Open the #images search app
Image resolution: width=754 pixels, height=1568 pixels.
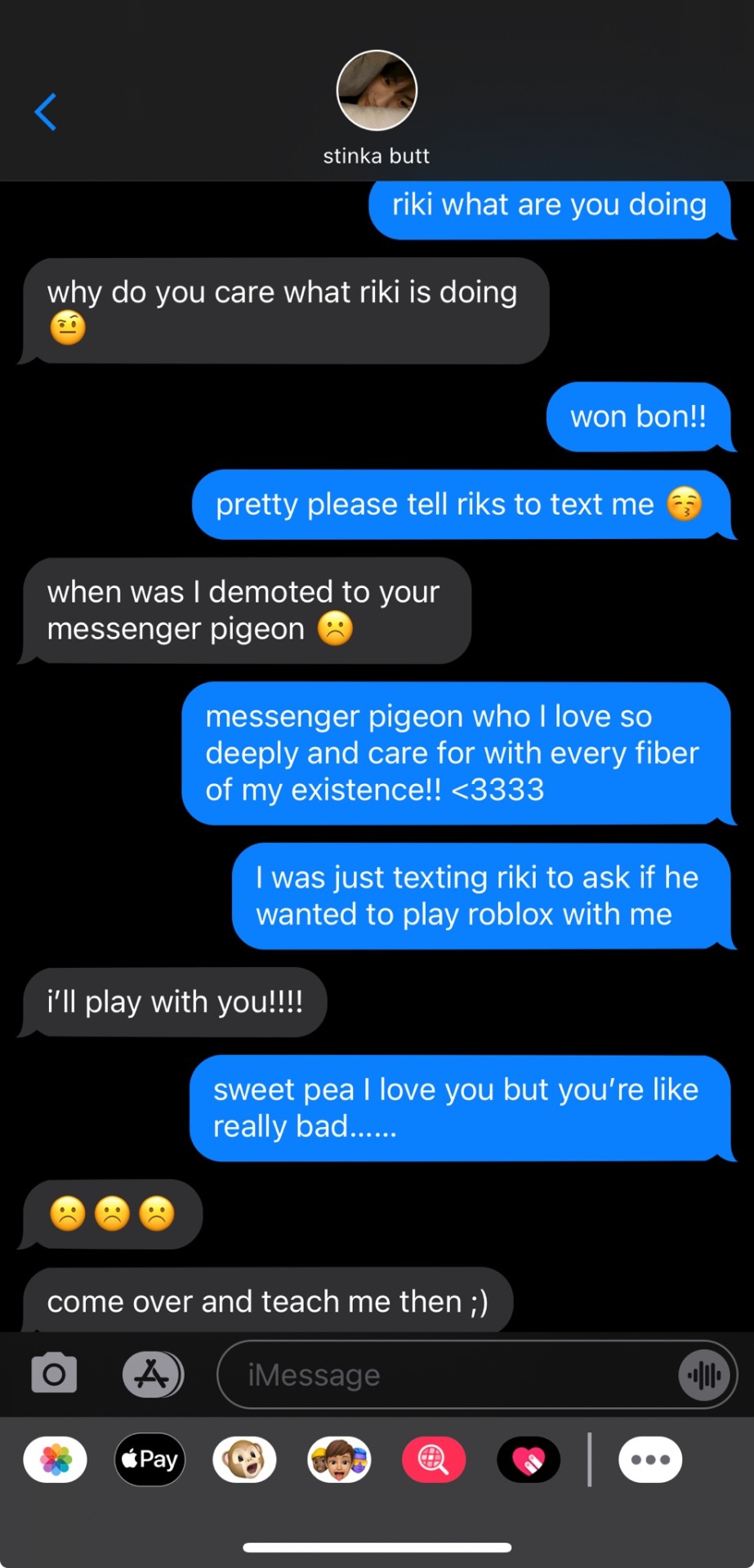pos(434,1459)
